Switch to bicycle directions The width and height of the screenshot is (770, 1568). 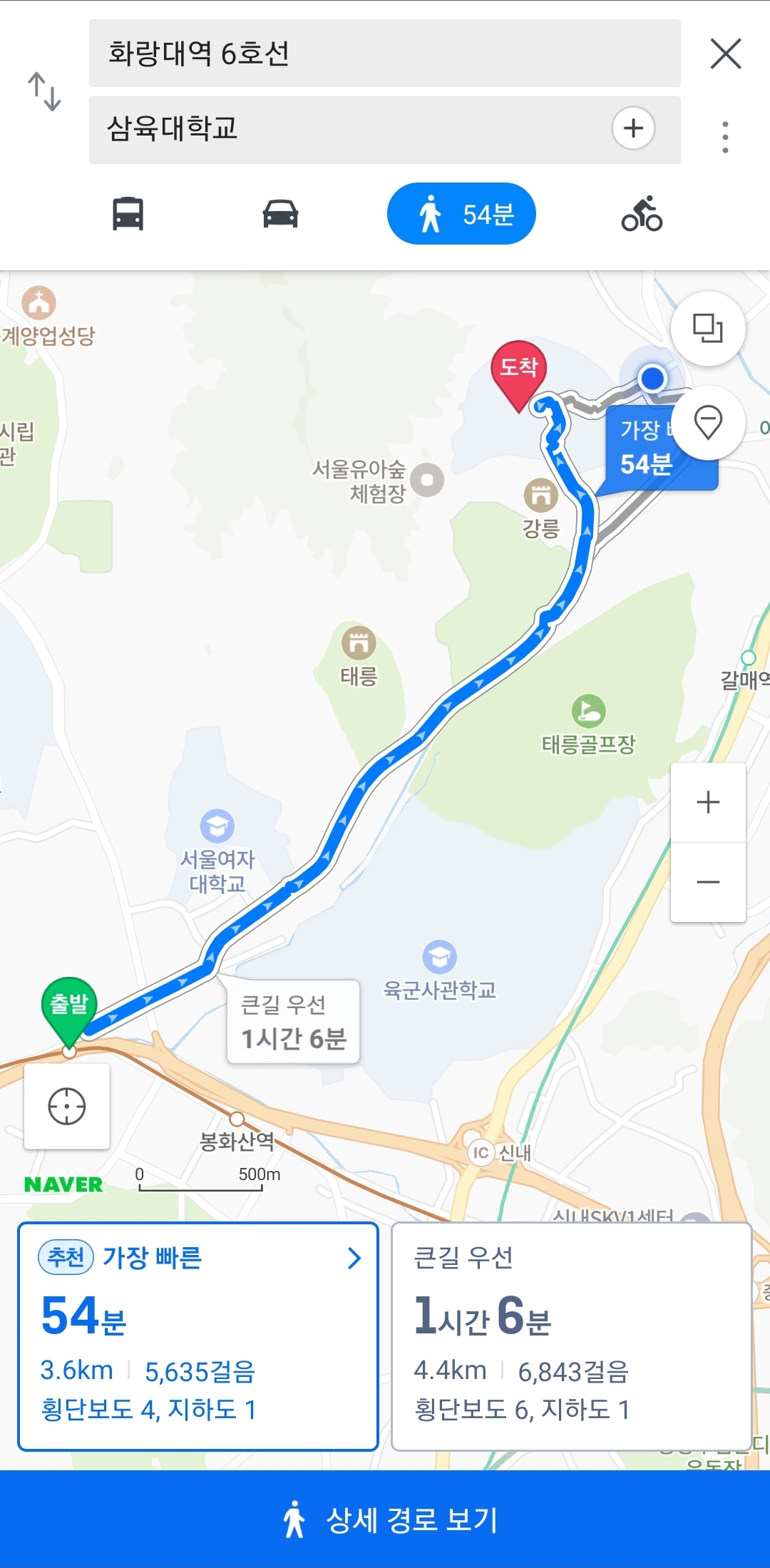(642, 214)
